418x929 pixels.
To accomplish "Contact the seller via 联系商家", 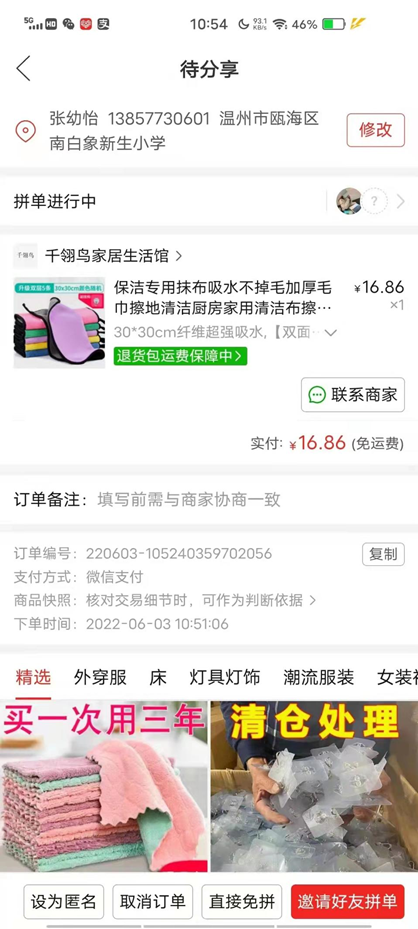I will click(353, 395).
